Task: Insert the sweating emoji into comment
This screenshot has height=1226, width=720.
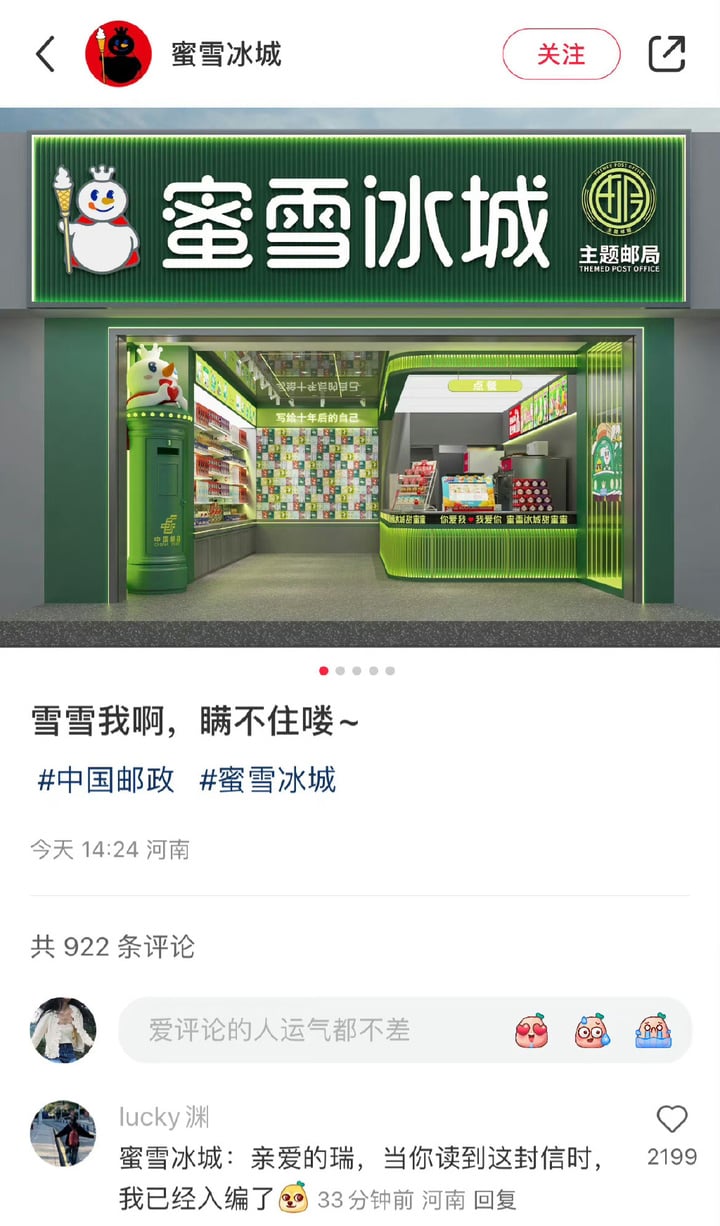Action: click(x=592, y=1030)
